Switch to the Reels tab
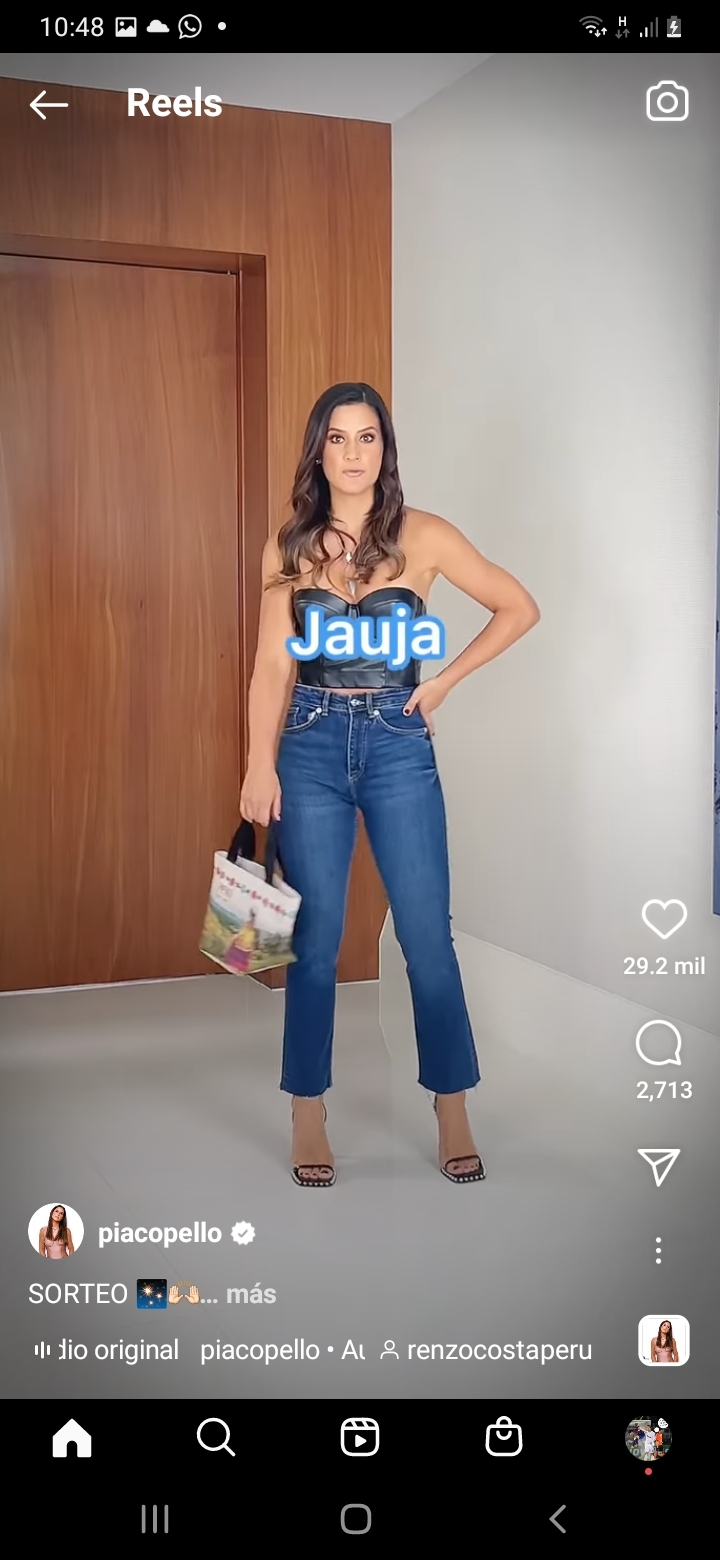720x1560 pixels. point(360,1438)
